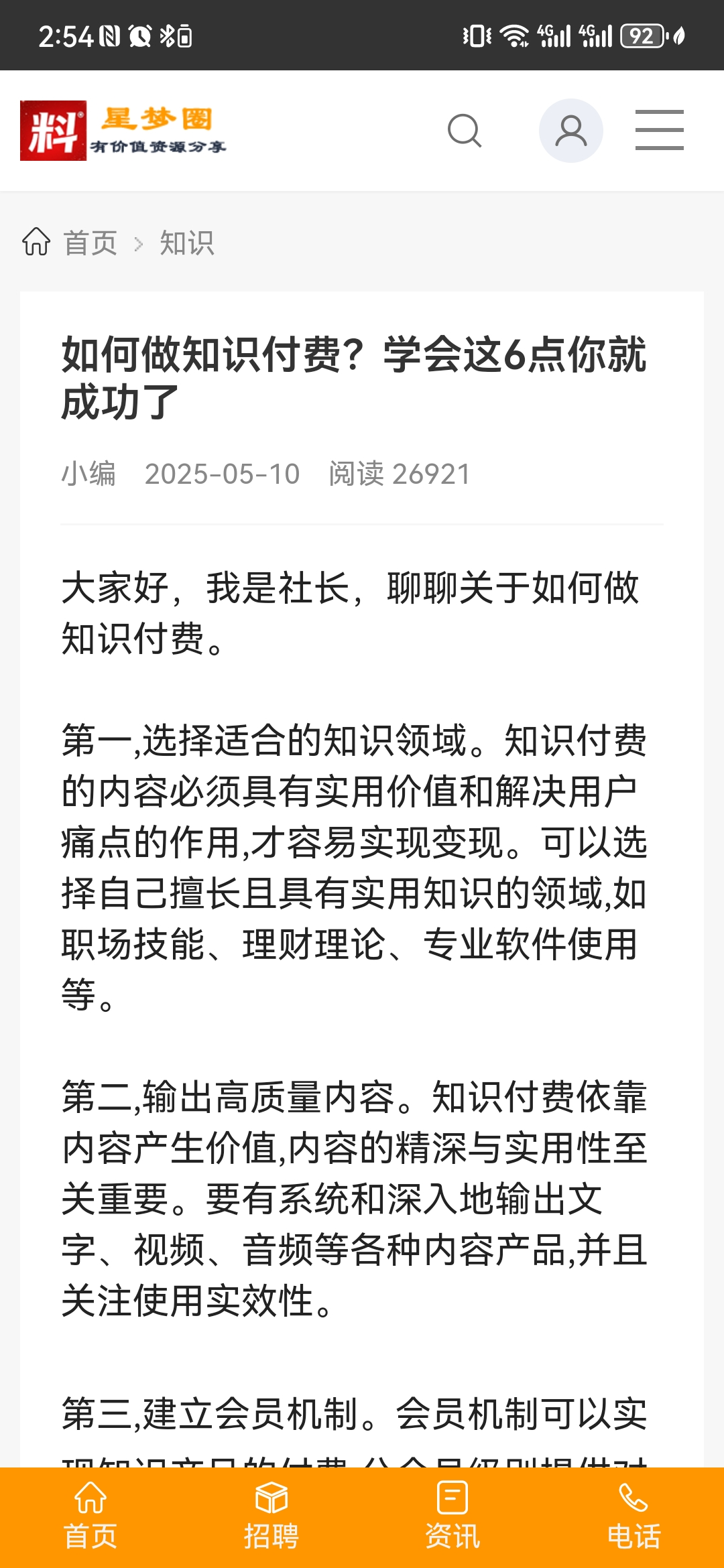Switch to the 资讯 bottom tab
The height and width of the screenshot is (1568, 724).
[452, 1517]
